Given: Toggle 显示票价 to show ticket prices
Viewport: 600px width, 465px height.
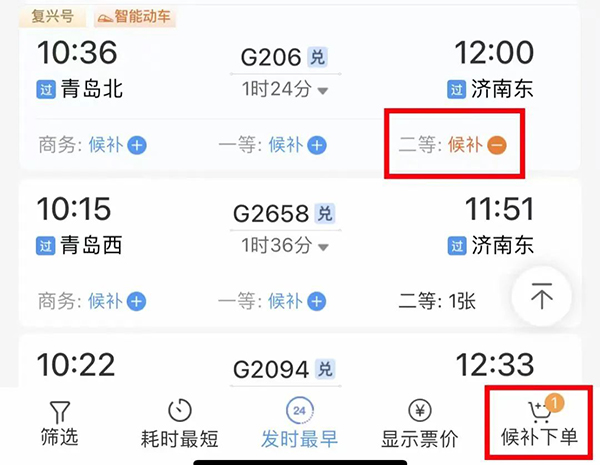Looking at the screenshot, I should 420,423.
